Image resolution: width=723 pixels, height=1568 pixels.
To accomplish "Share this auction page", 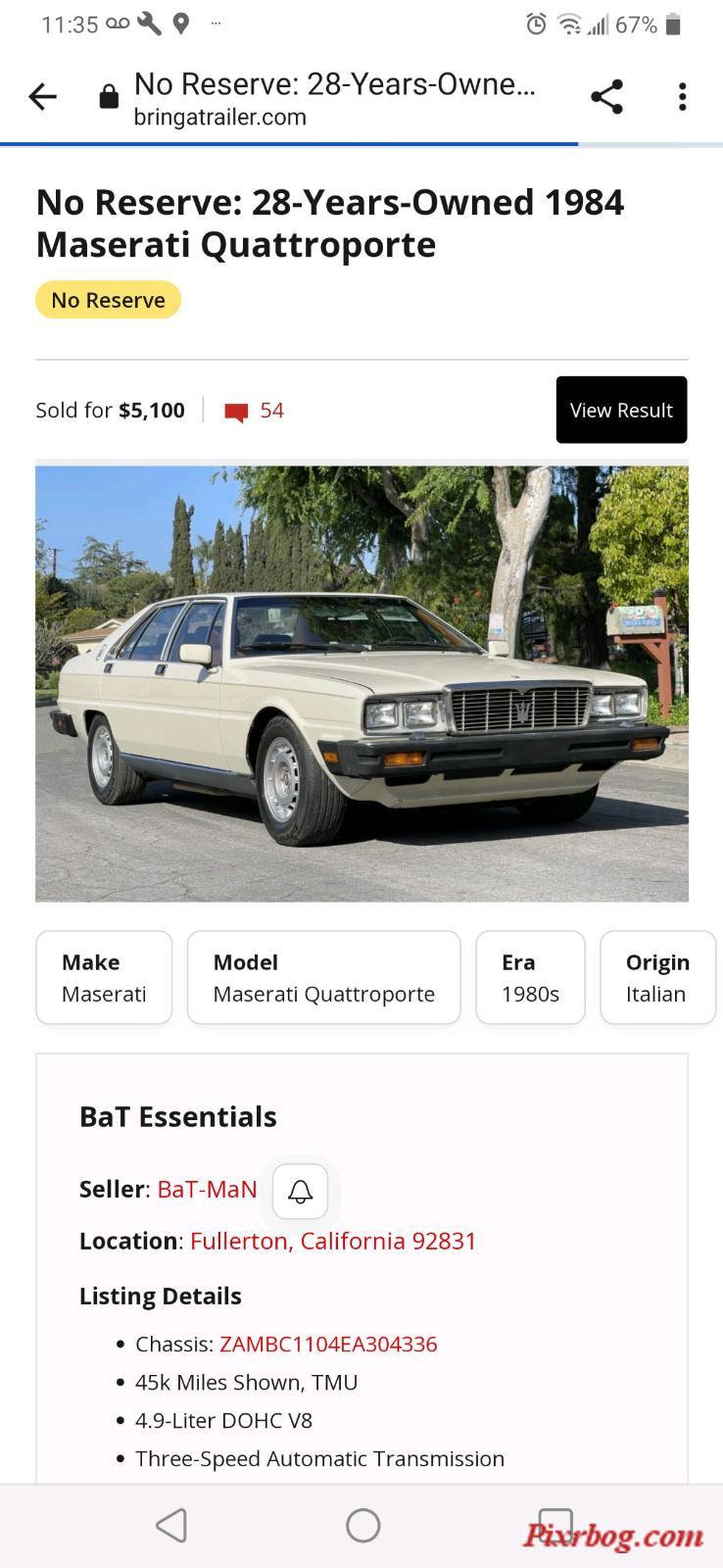I will (607, 97).
